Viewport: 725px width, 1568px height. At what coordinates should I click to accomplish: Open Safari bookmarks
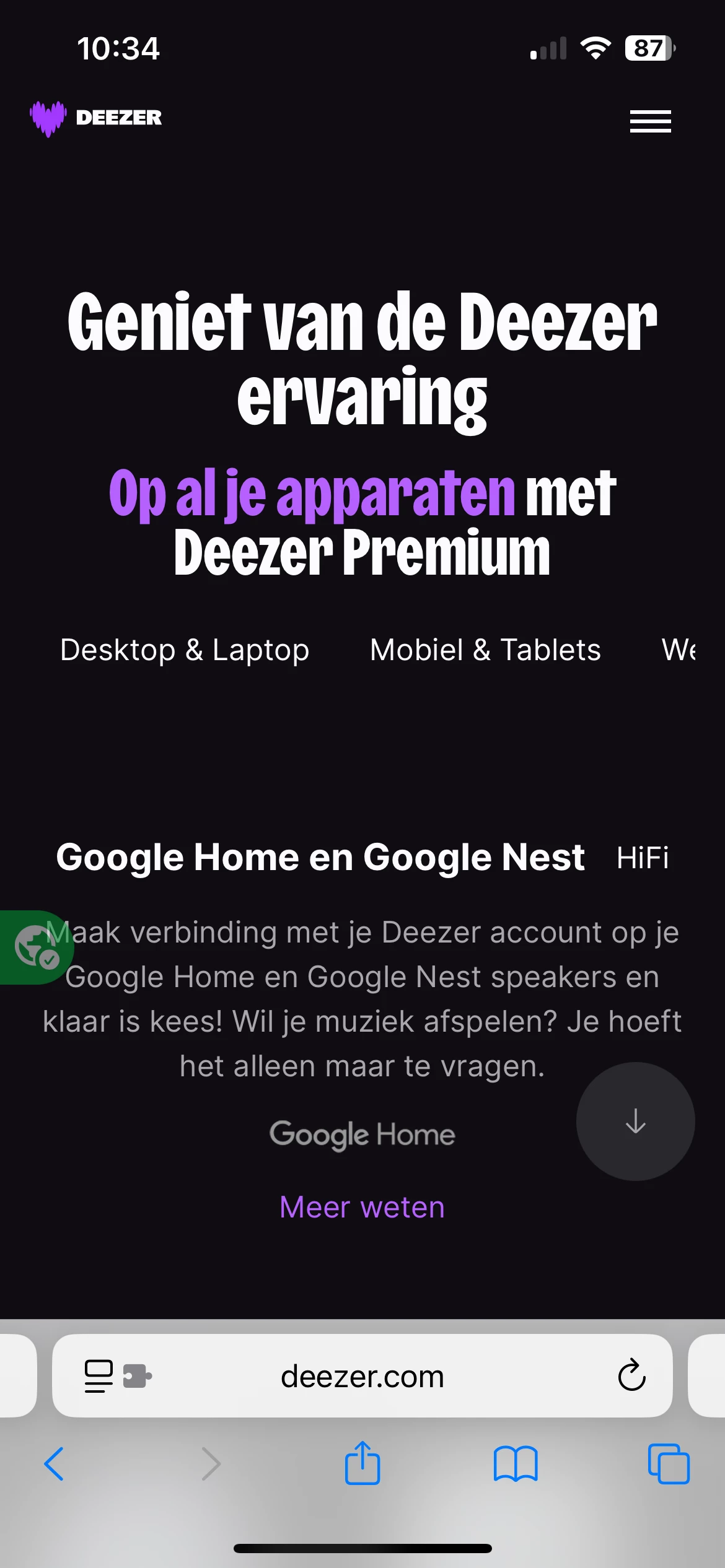(516, 1464)
